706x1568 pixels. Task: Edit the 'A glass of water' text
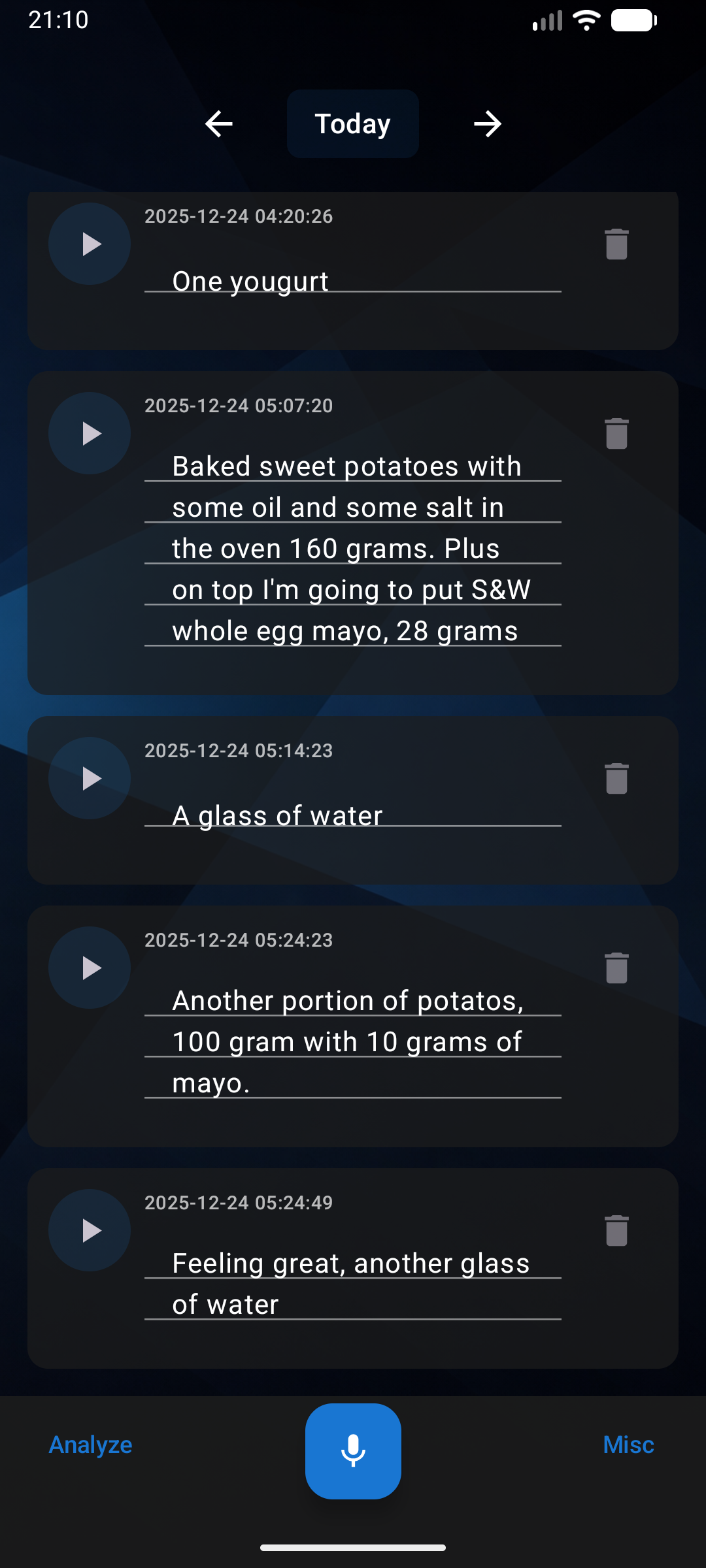[x=353, y=815]
